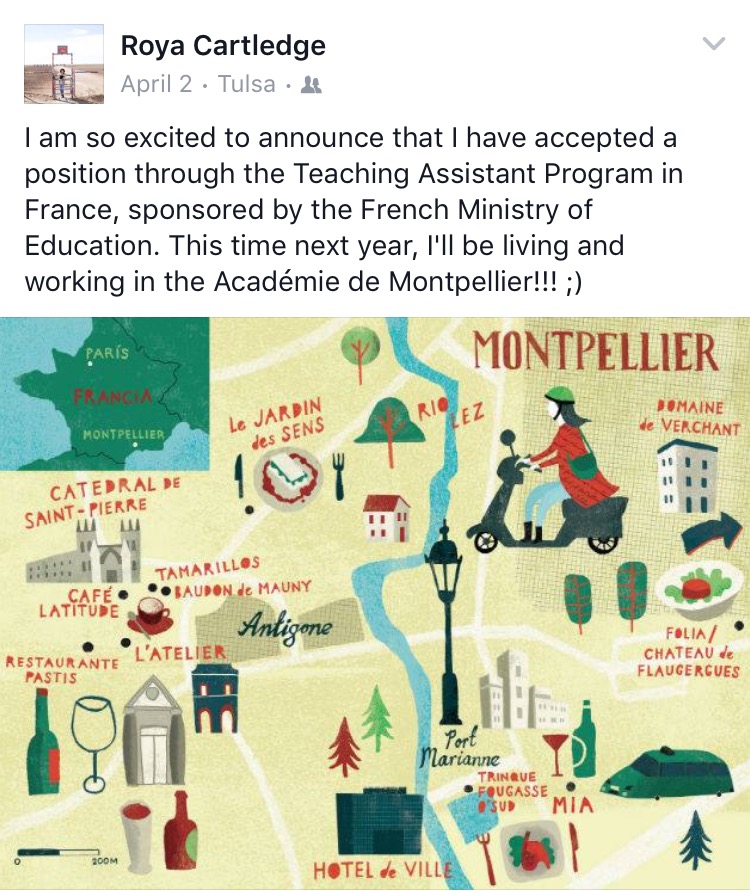Viewport: 750px width, 892px height.
Task: Expand the post options chevron
Action: pos(713,44)
